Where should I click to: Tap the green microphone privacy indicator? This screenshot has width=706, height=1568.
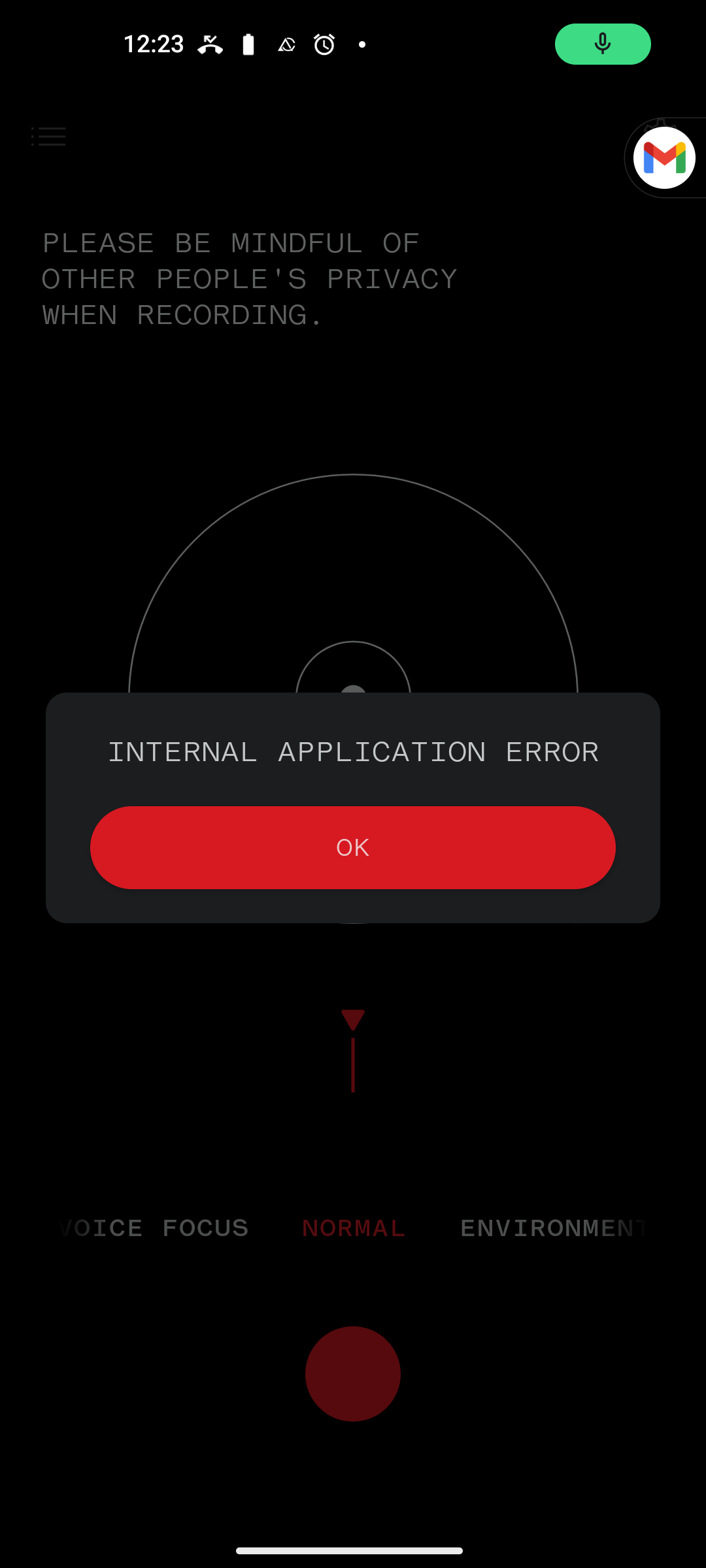pos(602,44)
